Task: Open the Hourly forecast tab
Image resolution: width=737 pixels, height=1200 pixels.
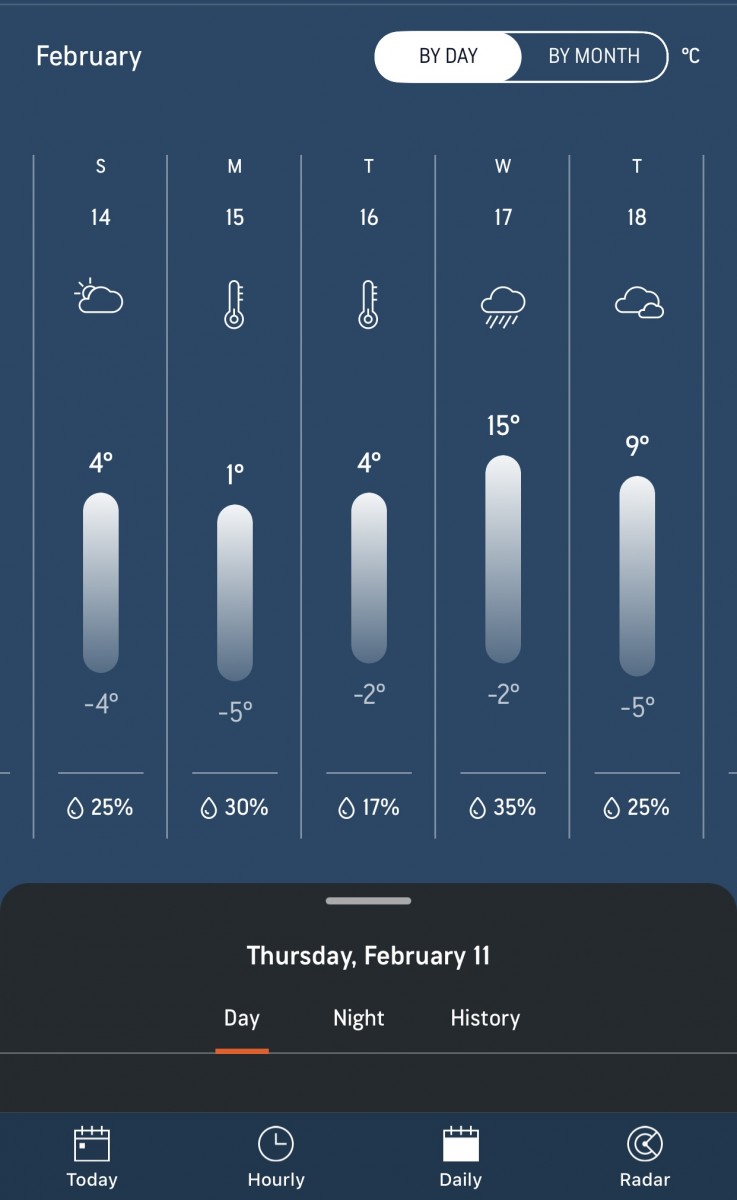Action: 276,1157
